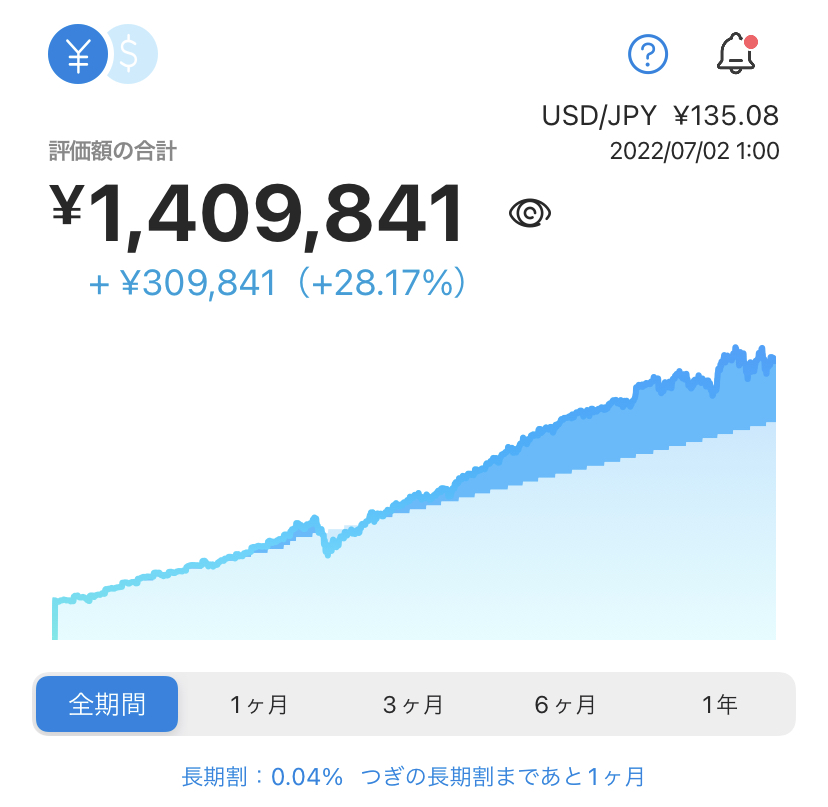Switch chart to 1ヶ月 period
Viewport: 828px width, 807px height.
pos(259,705)
